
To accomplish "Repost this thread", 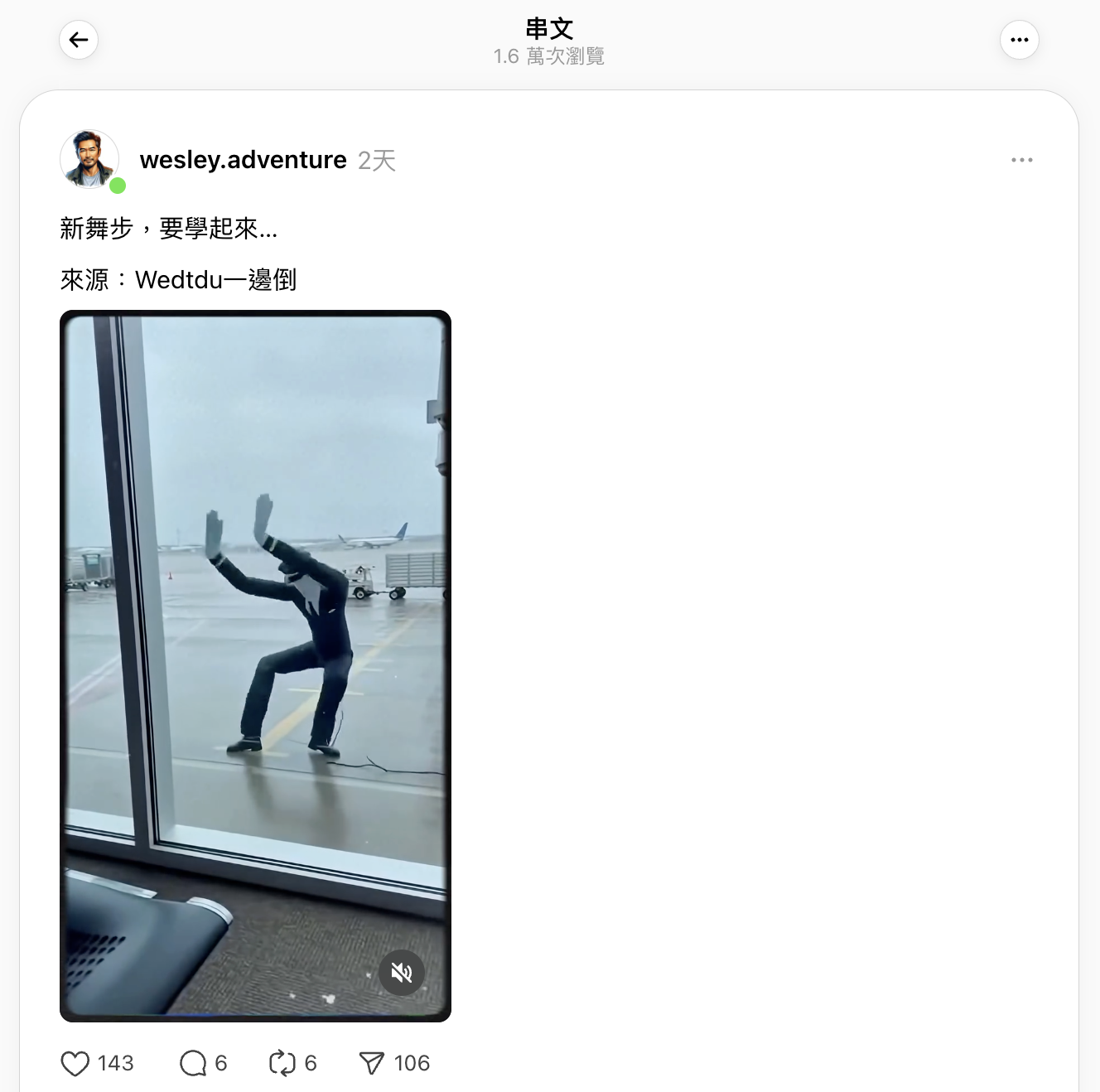I will point(282,1063).
